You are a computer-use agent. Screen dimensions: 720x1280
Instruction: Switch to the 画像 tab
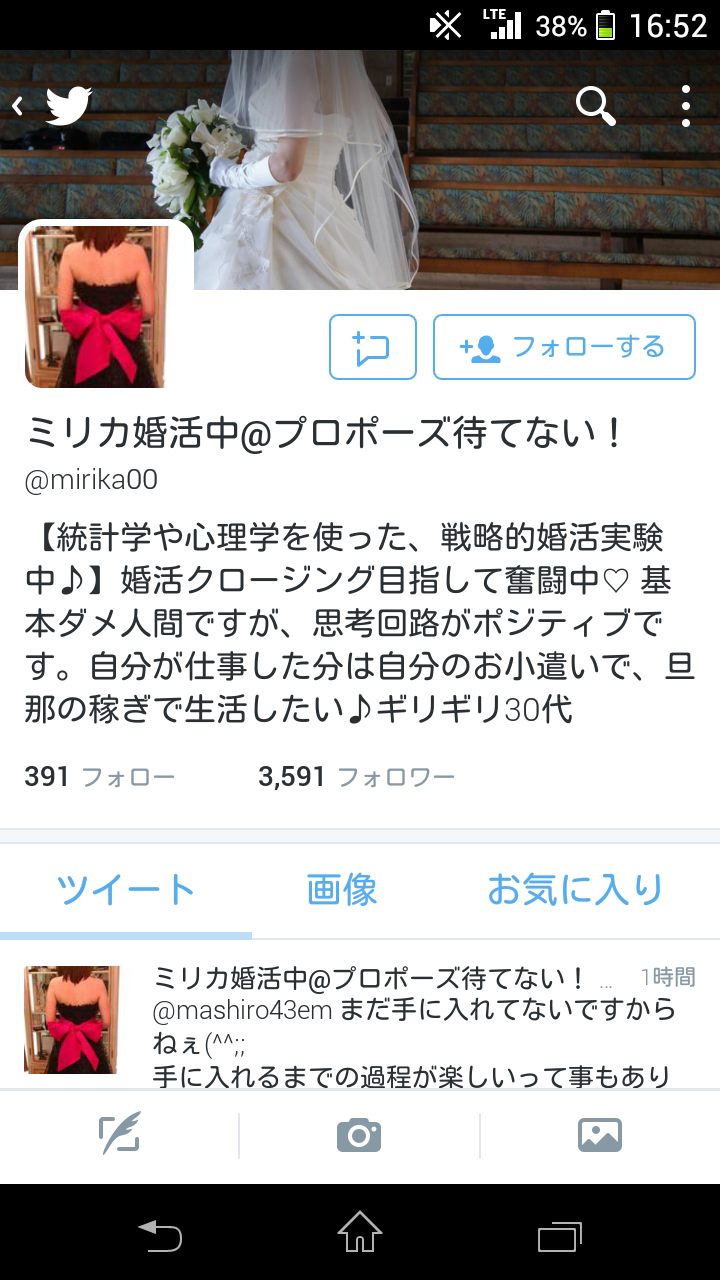click(x=341, y=889)
